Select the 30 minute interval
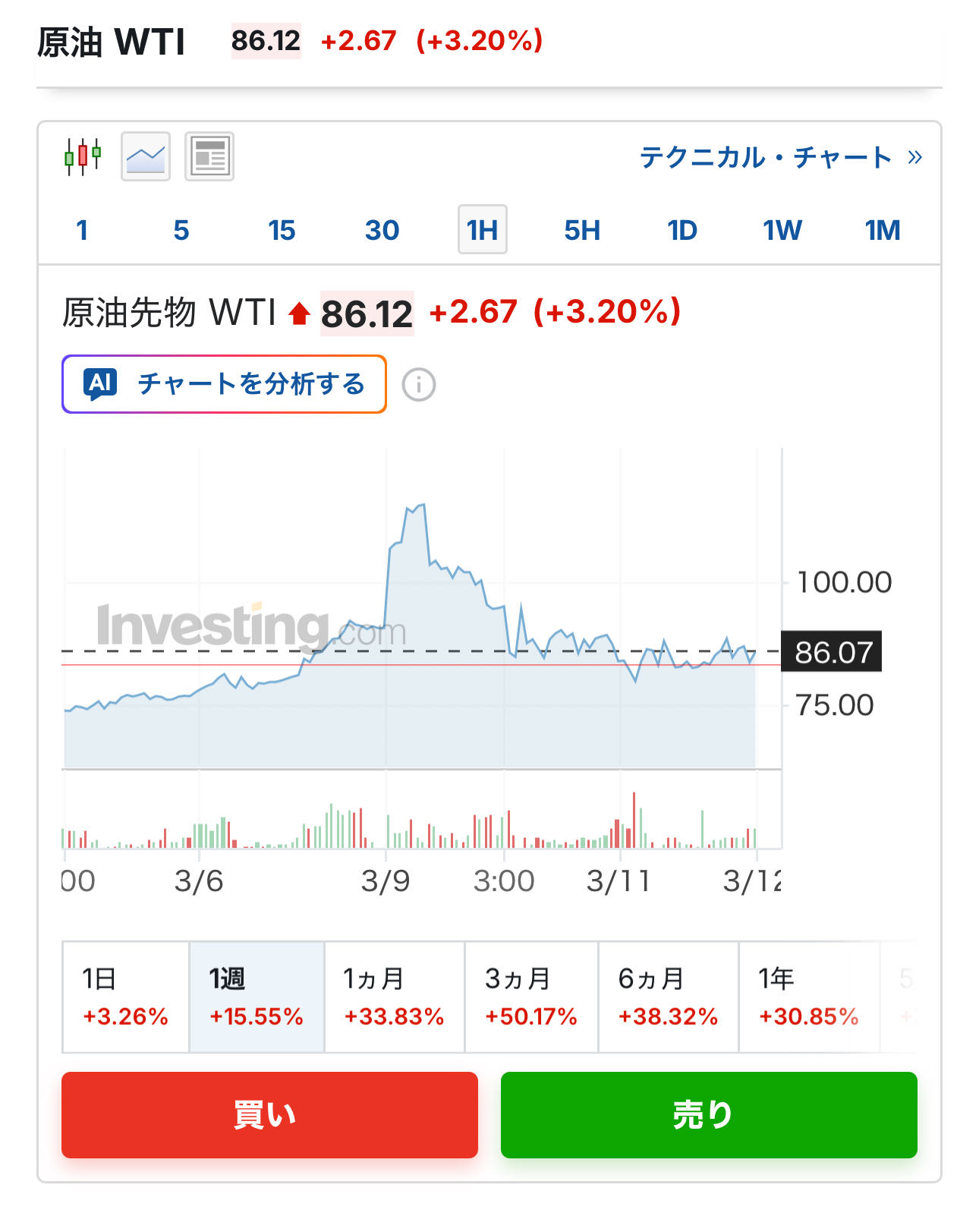Image resolution: width=979 pixels, height=1232 pixels. coord(382,230)
